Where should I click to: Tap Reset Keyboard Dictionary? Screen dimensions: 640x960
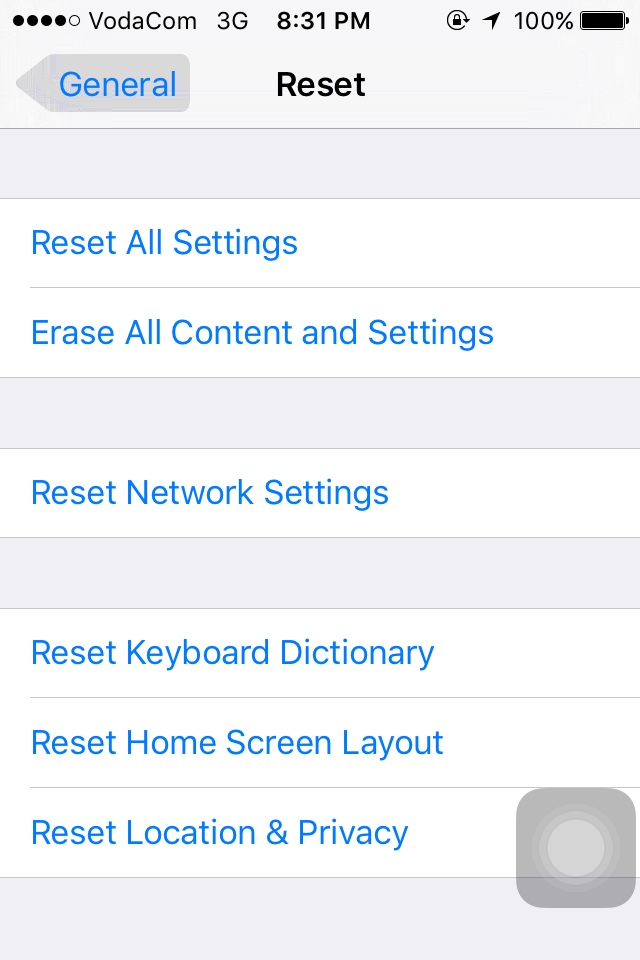tap(232, 653)
